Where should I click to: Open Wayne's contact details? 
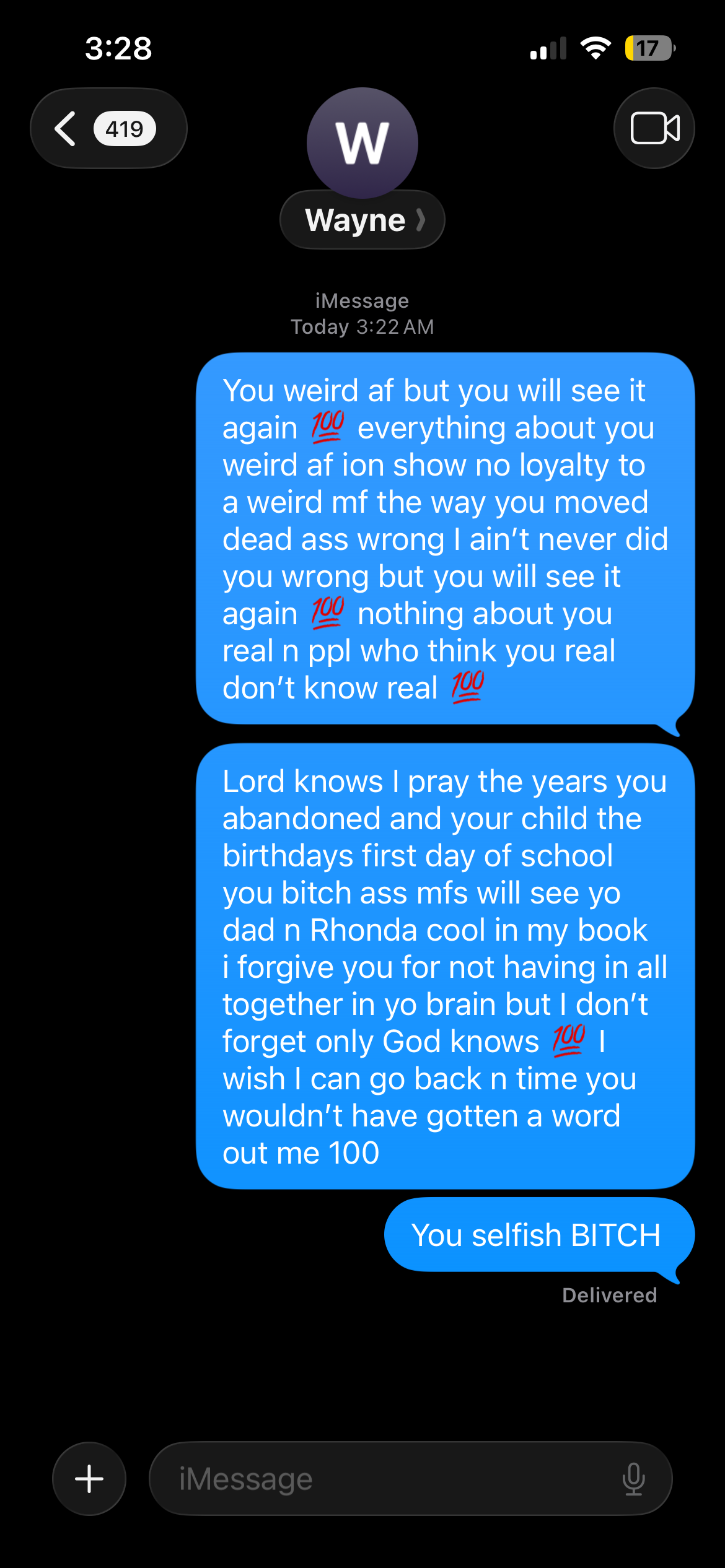(362, 220)
